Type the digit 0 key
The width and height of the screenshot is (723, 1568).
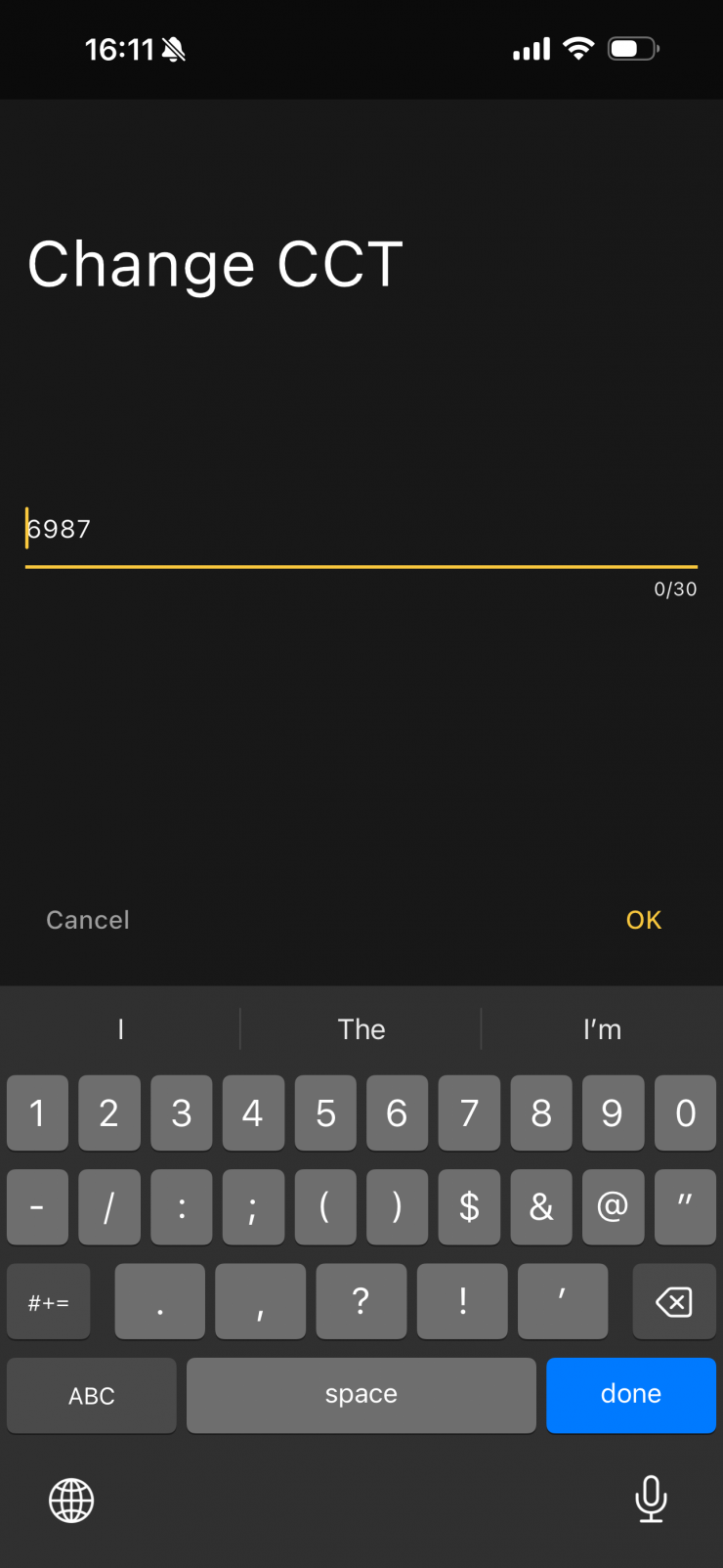click(x=685, y=1113)
